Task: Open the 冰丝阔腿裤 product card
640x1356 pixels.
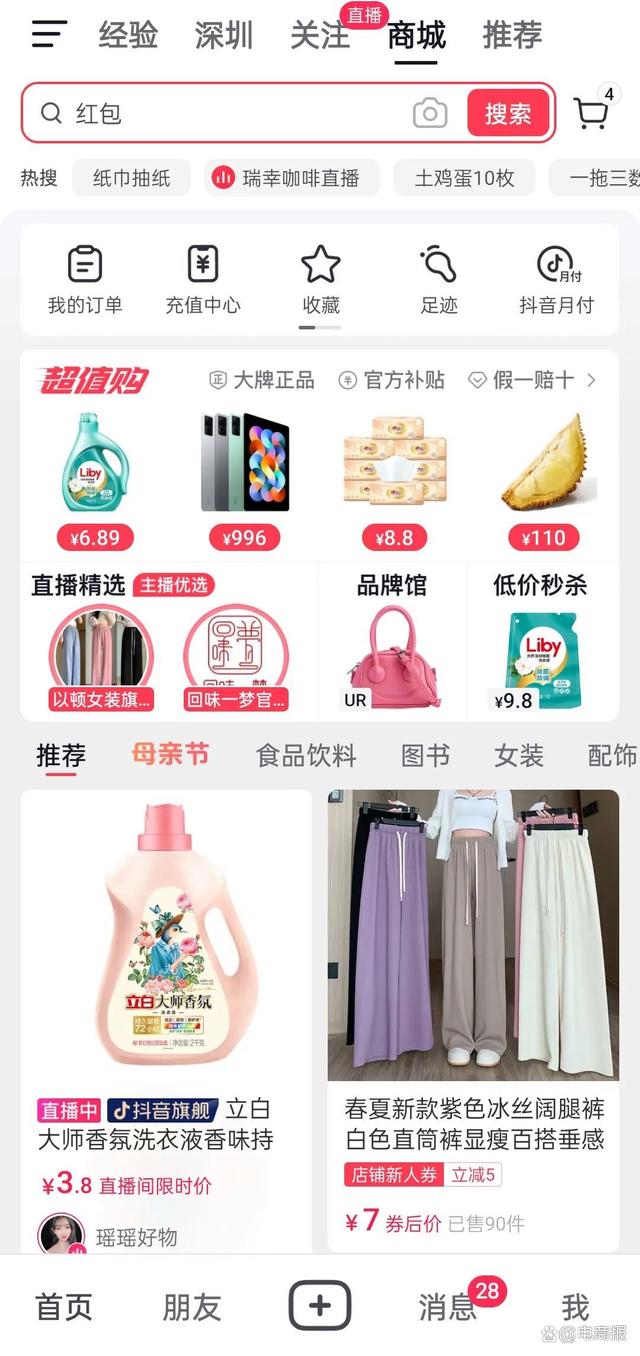Action: click(x=473, y=1000)
